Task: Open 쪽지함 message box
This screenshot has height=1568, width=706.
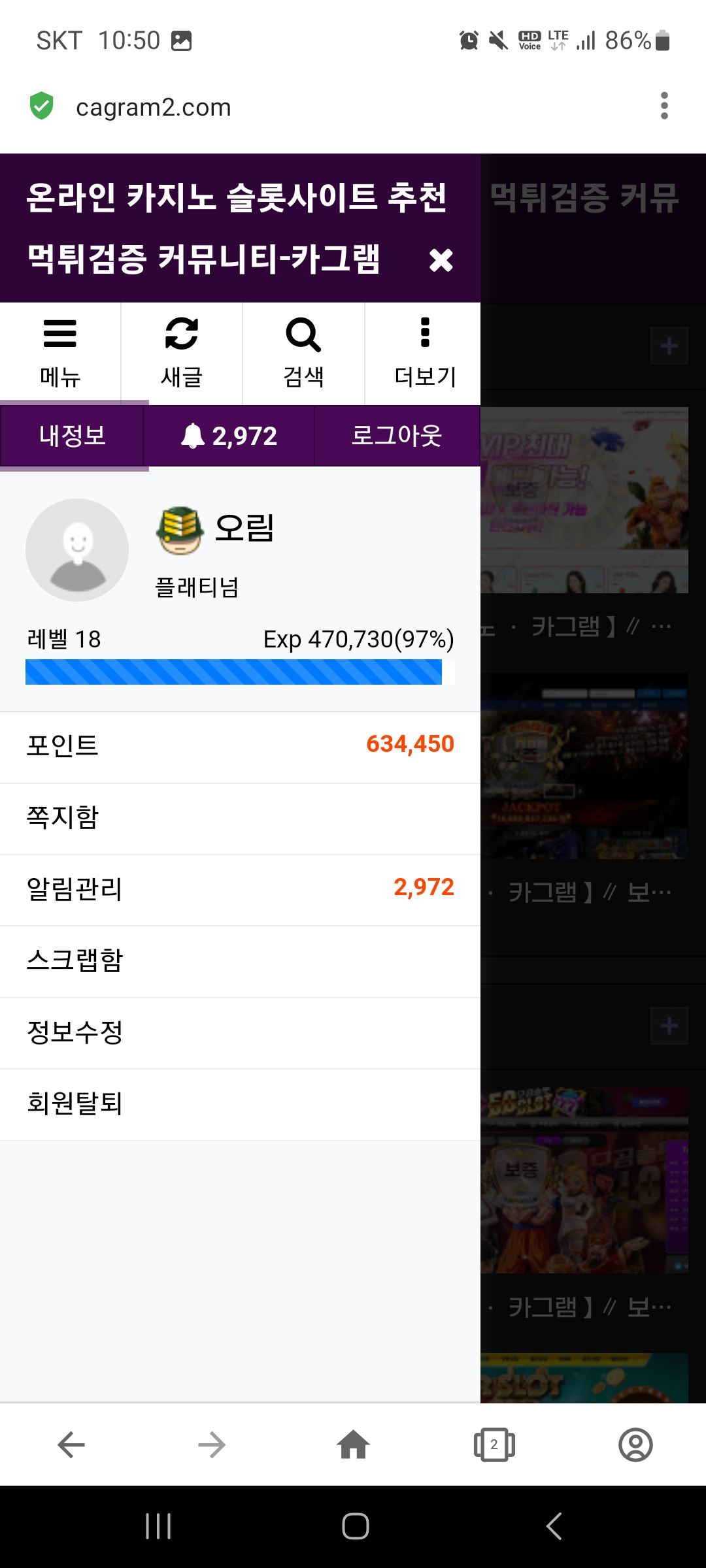Action: (x=240, y=817)
